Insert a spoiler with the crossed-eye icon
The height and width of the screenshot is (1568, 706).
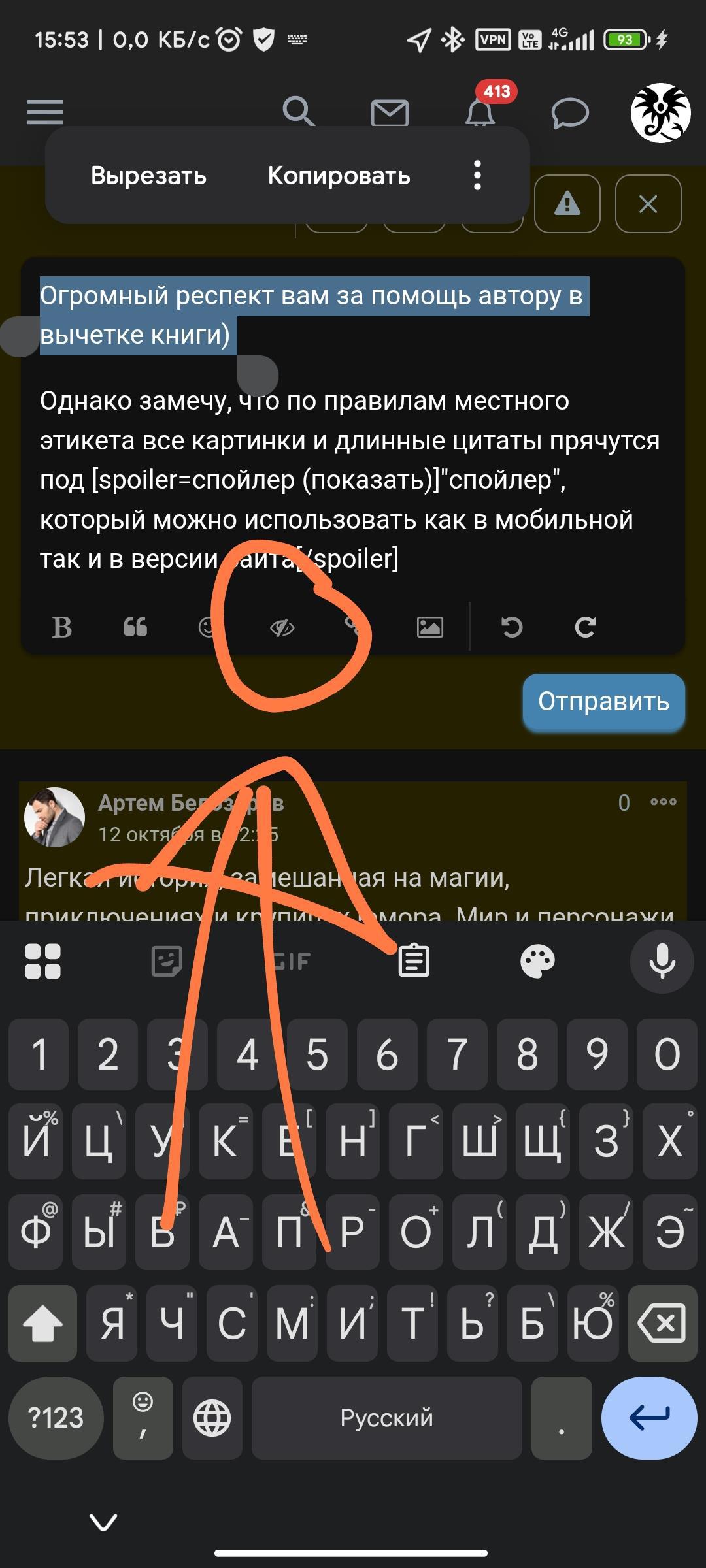[x=282, y=628]
